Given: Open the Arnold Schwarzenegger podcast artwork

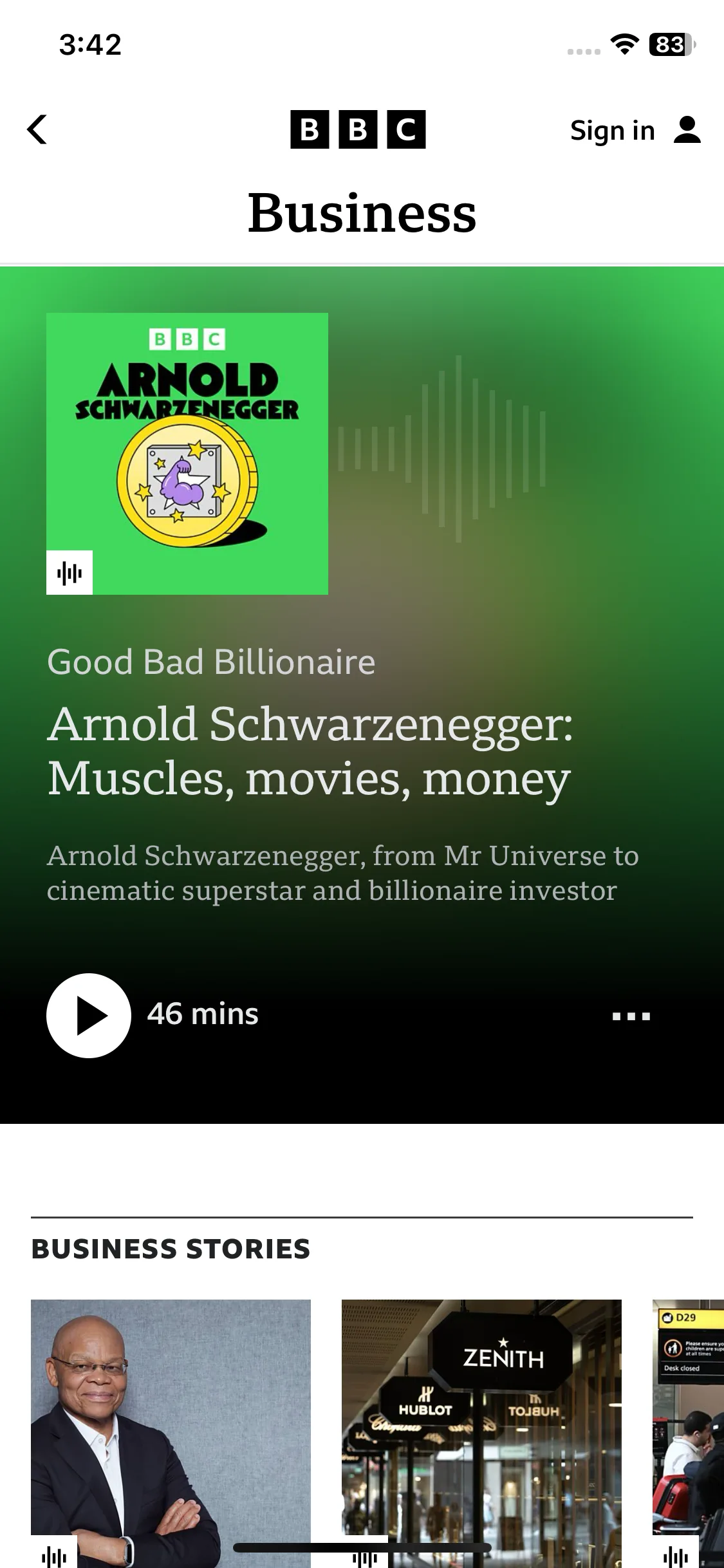Looking at the screenshot, I should [187, 454].
